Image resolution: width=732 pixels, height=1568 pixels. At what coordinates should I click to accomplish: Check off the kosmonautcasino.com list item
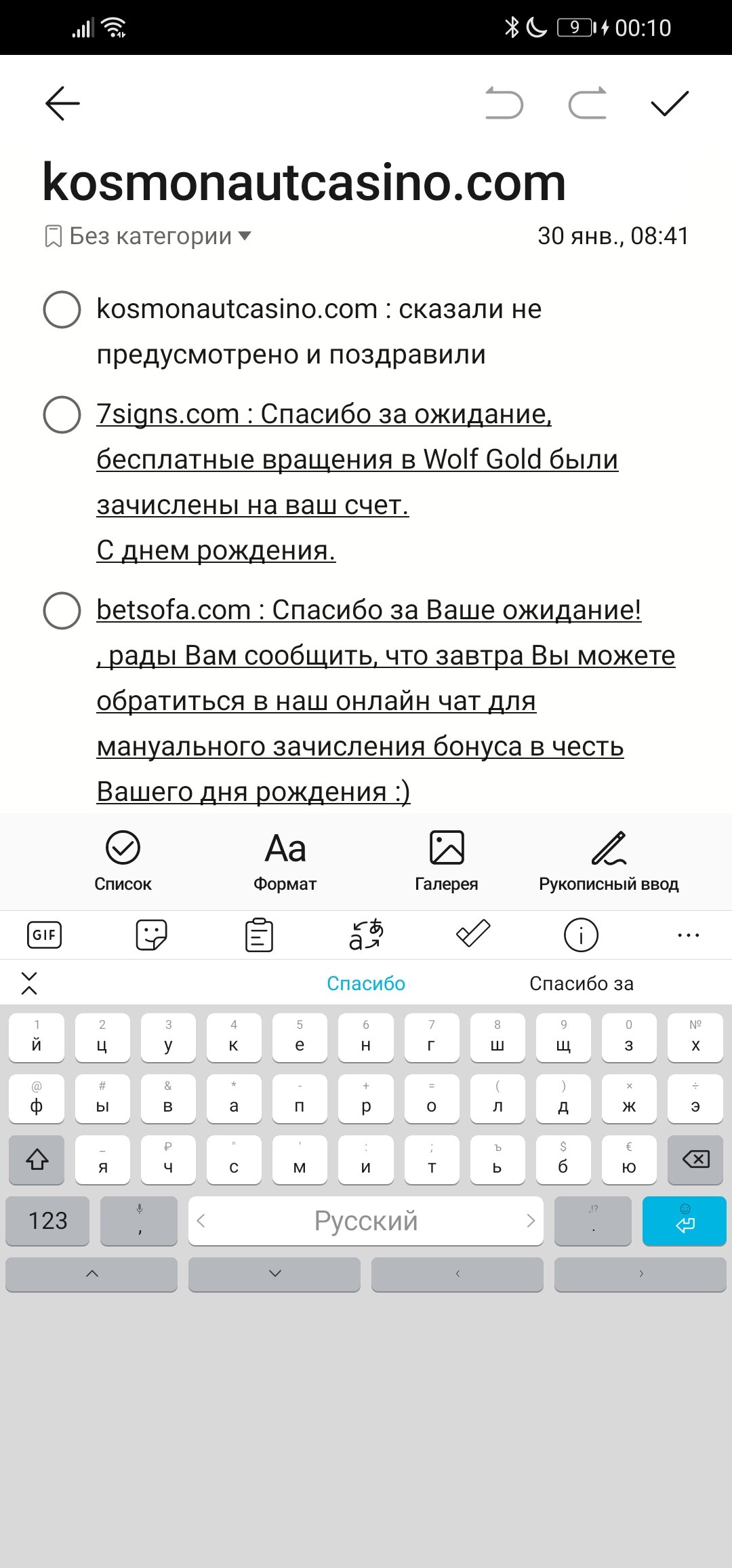62,310
